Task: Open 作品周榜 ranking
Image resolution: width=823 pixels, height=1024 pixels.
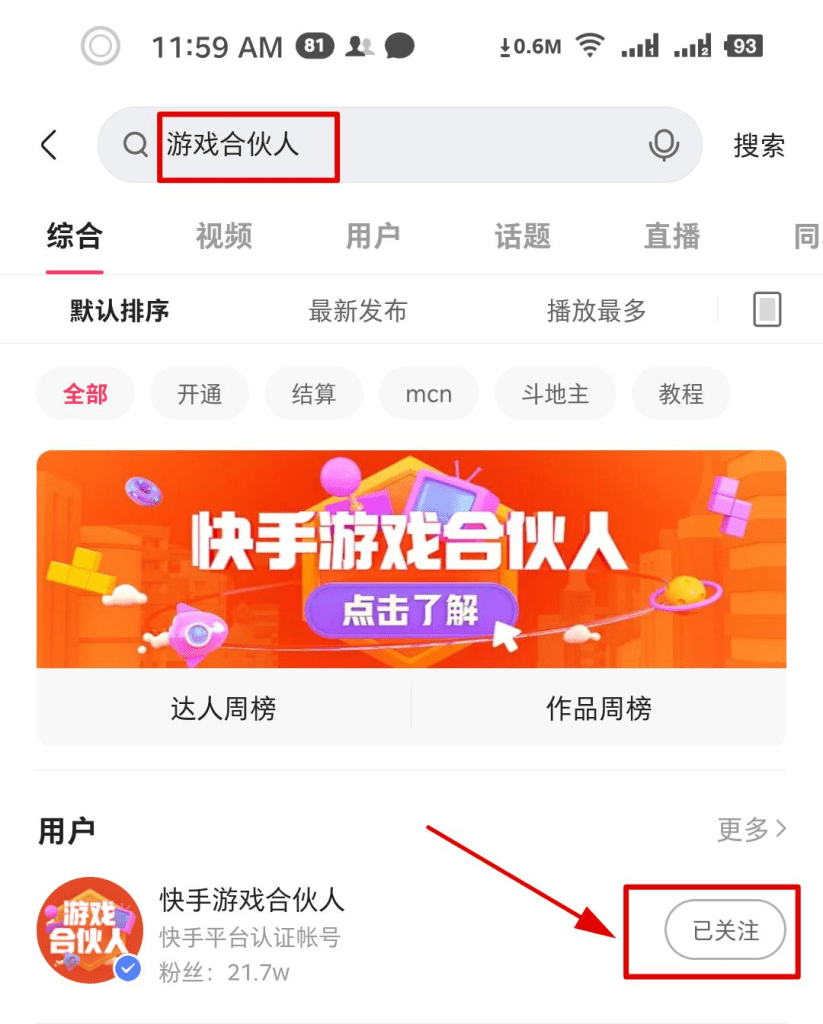Action: 598,709
